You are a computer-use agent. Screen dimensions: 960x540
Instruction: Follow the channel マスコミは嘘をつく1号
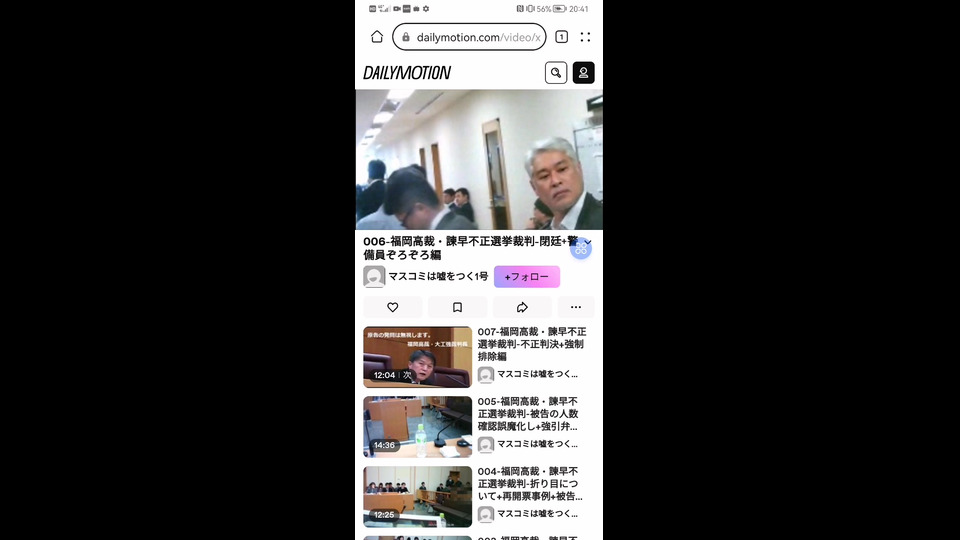[x=526, y=277]
